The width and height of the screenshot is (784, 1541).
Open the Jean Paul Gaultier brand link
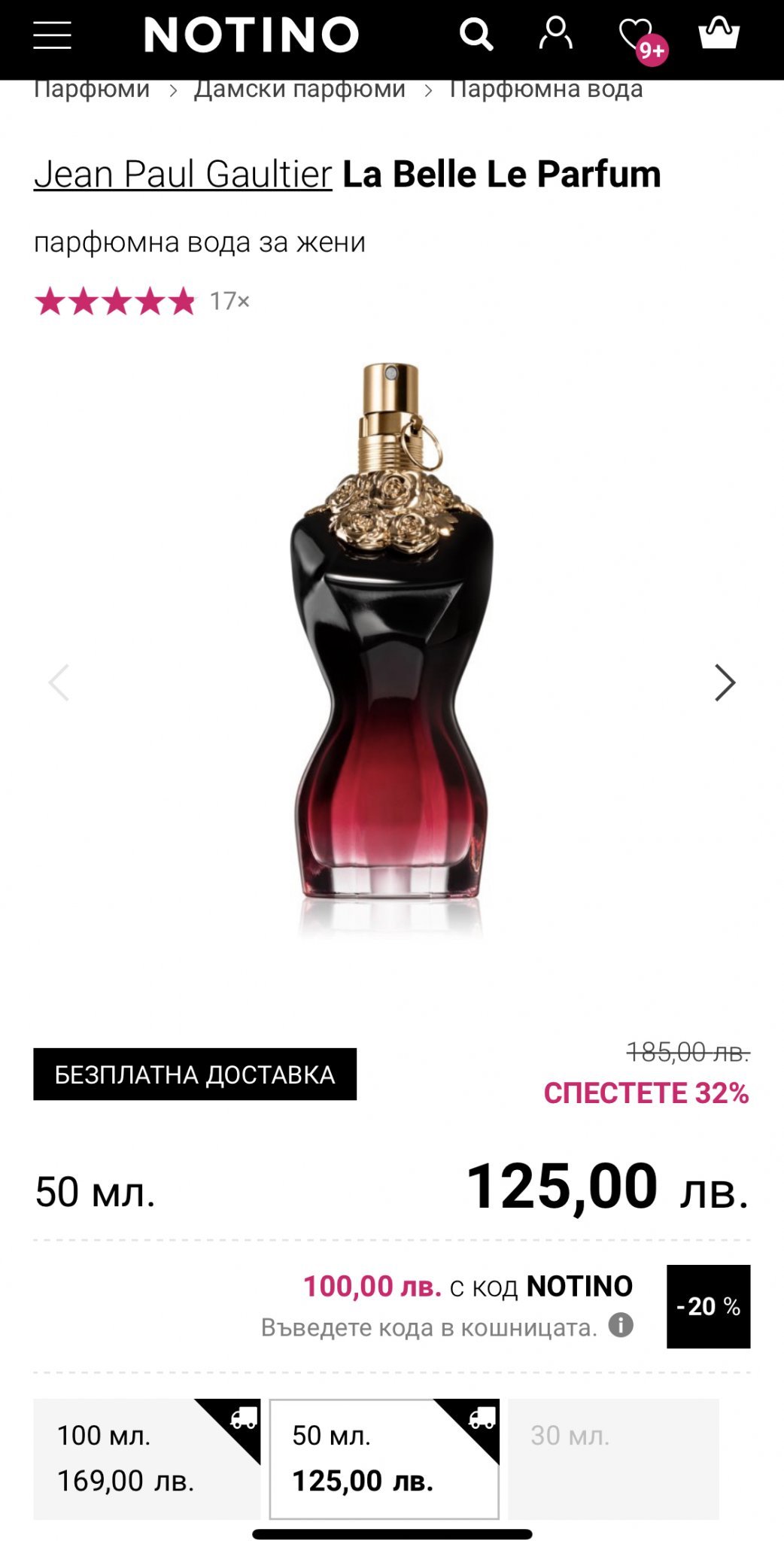pyautogui.click(x=183, y=175)
